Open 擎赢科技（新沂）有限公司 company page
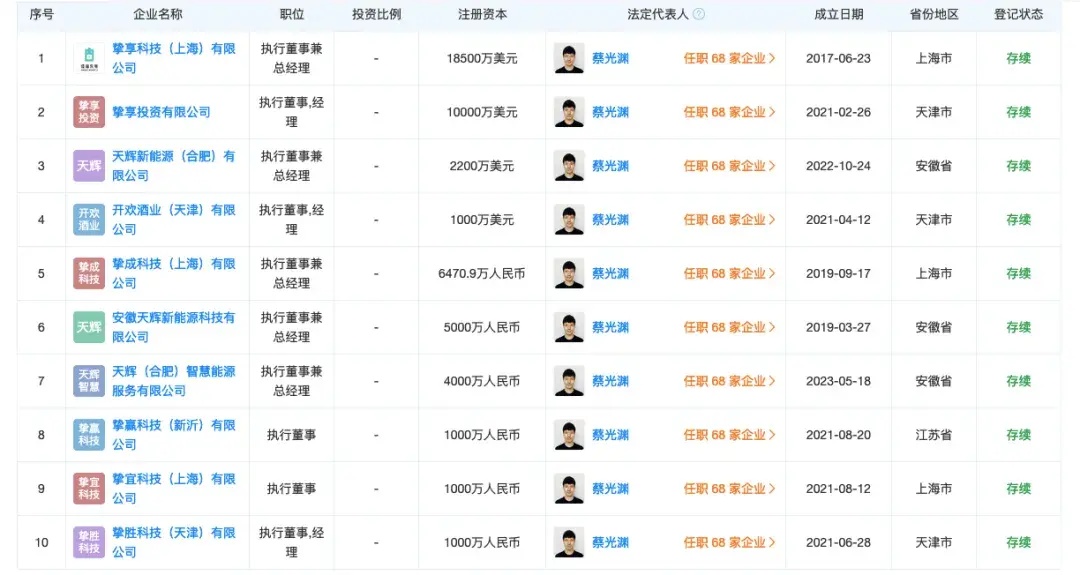This screenshot has width=1080, height=575. coord(173,426)
